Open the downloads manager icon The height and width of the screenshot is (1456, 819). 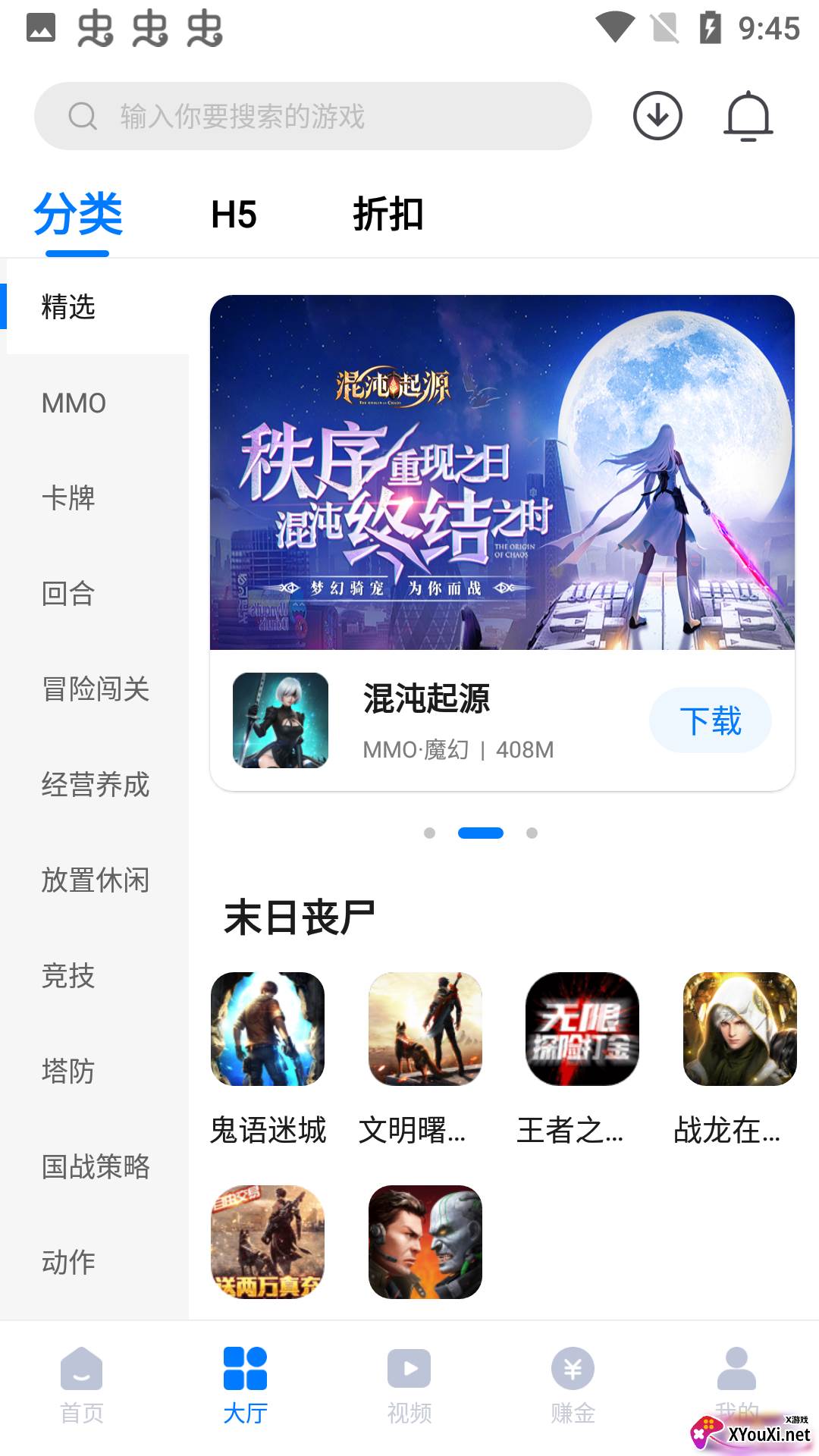point(657,116)
